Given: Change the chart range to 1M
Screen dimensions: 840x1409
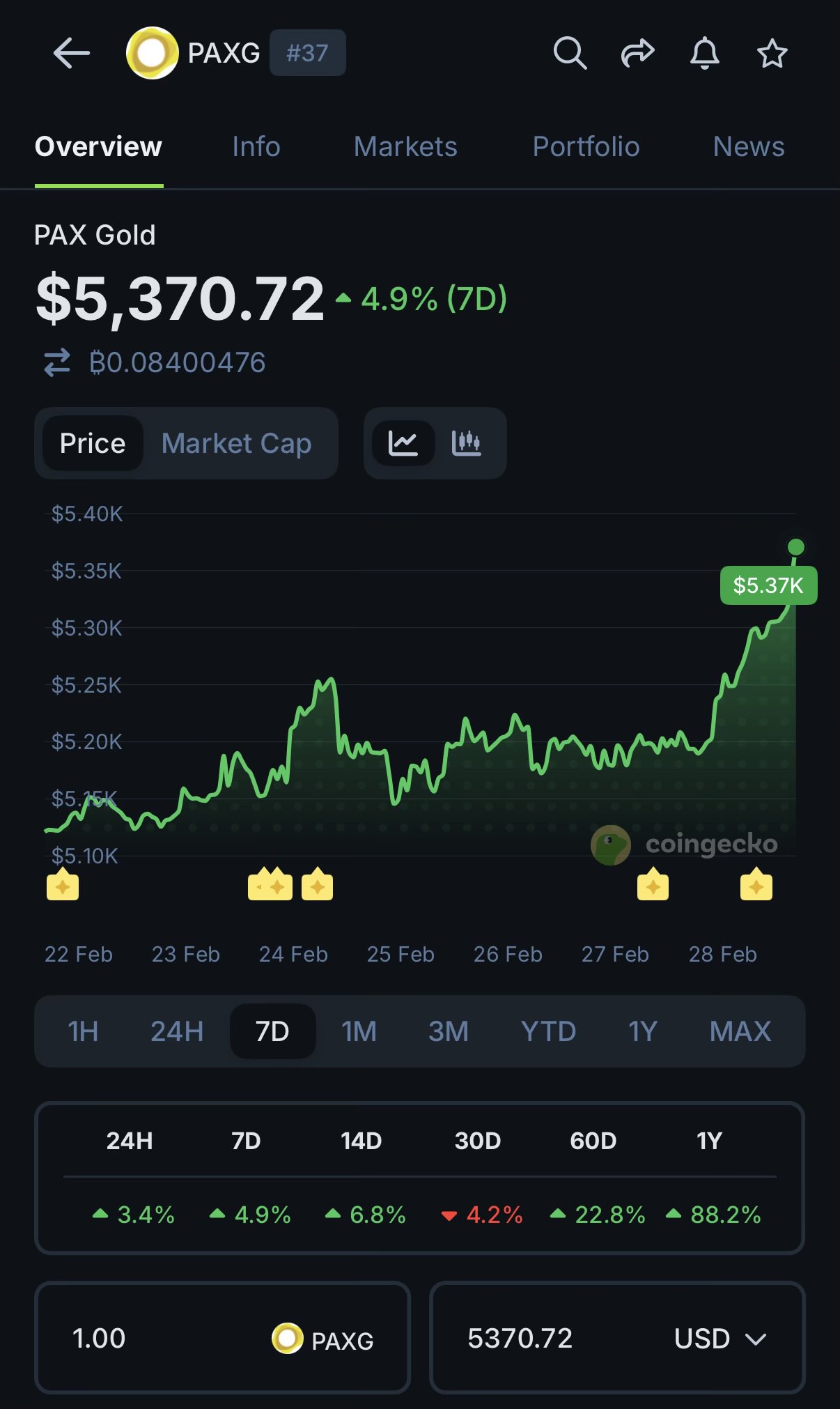Looking at the screenshot, I should [x=359, y=1031].
